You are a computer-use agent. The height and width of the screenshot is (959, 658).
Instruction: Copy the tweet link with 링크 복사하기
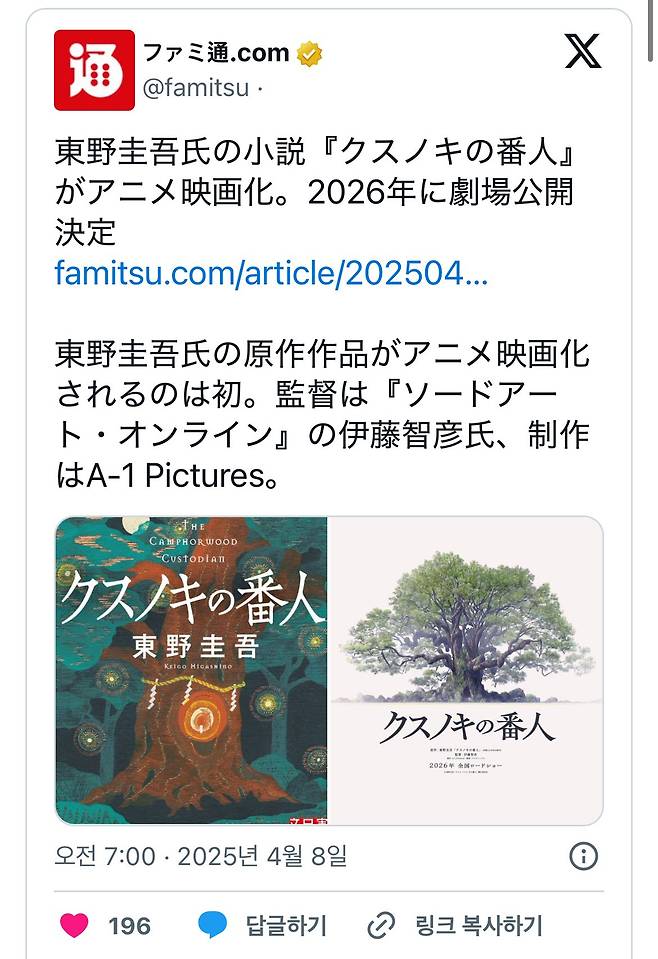point(455,925)
